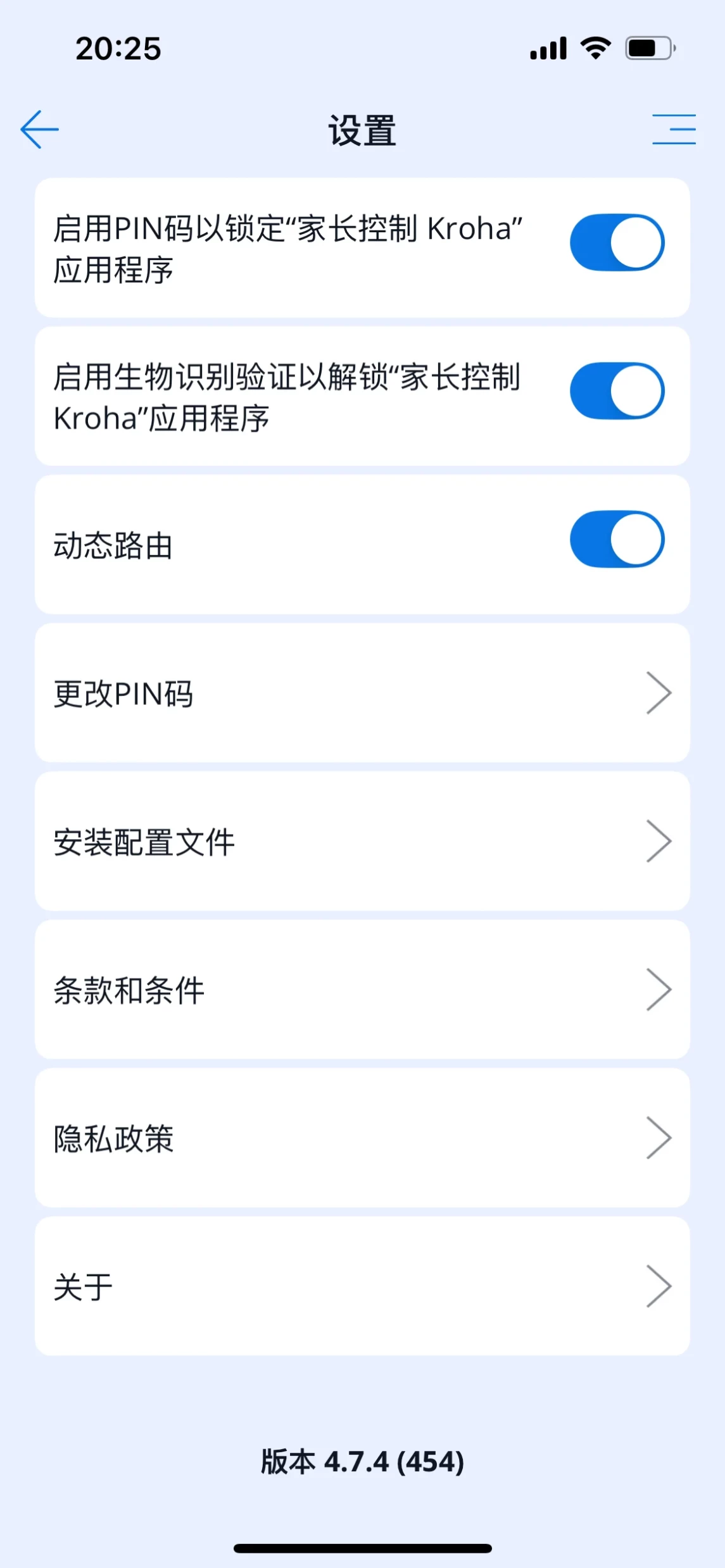Viewport: 725px width, 1568px height.
Task: View 条款和条件
Action: click(362, 990)
